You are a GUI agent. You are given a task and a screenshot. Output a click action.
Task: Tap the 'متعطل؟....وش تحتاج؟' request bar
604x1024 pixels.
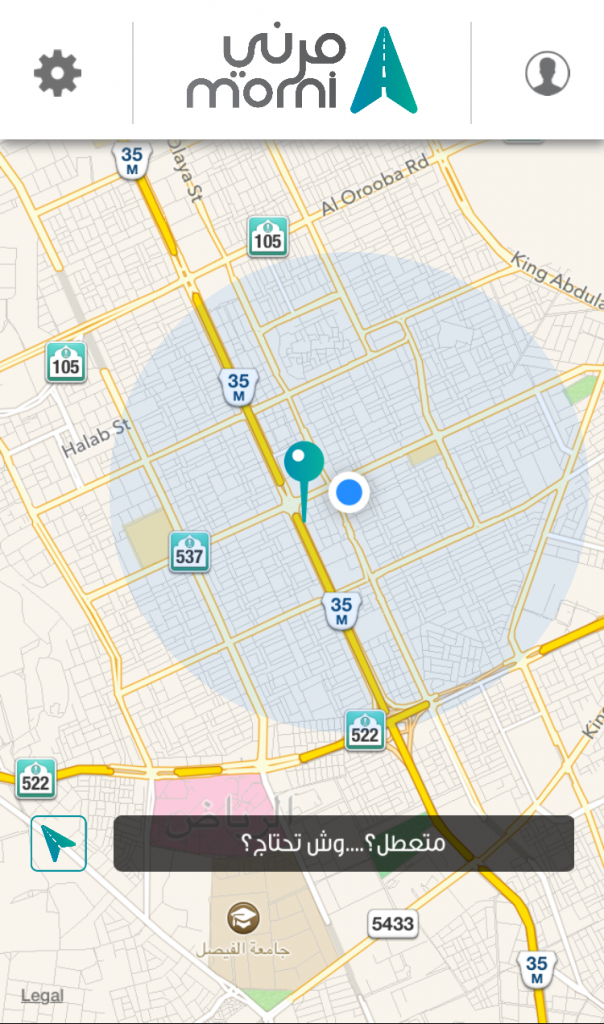[343, 843]
